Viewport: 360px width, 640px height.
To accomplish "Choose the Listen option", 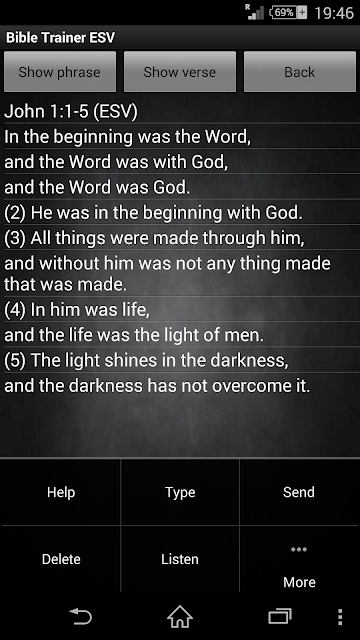I will (180, 559).
